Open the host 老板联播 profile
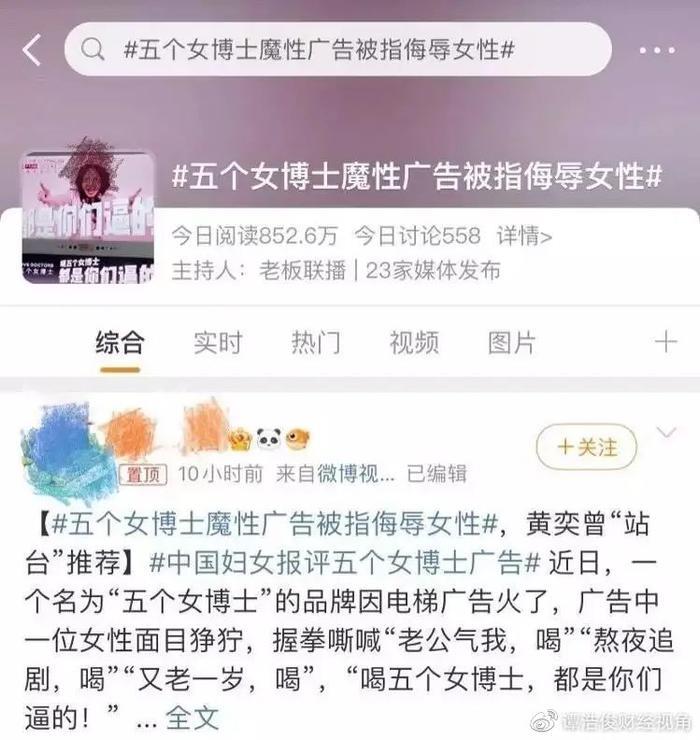The height and width of the screenshot is (740, 700). [x=303, y=271]
